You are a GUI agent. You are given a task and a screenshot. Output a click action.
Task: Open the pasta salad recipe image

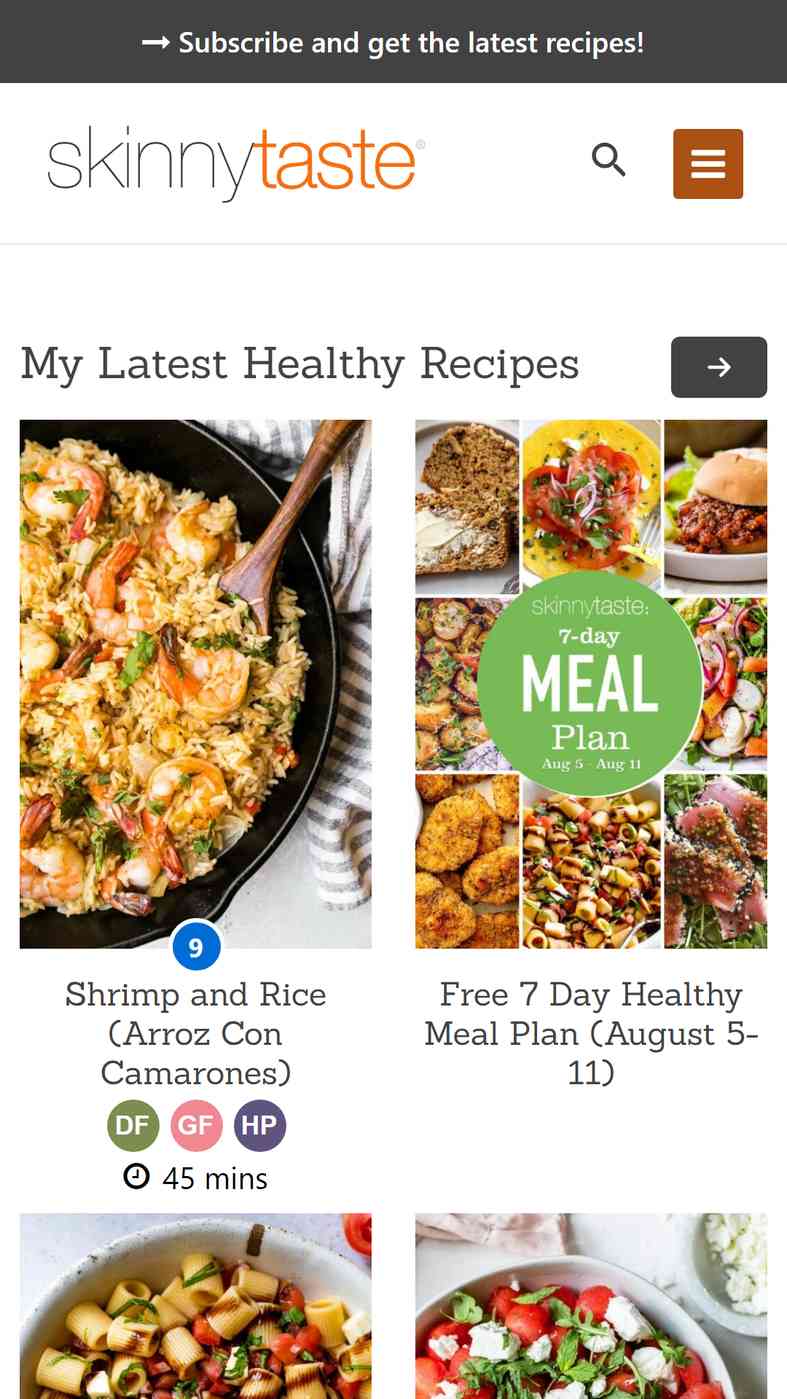tap(196, 1306)
